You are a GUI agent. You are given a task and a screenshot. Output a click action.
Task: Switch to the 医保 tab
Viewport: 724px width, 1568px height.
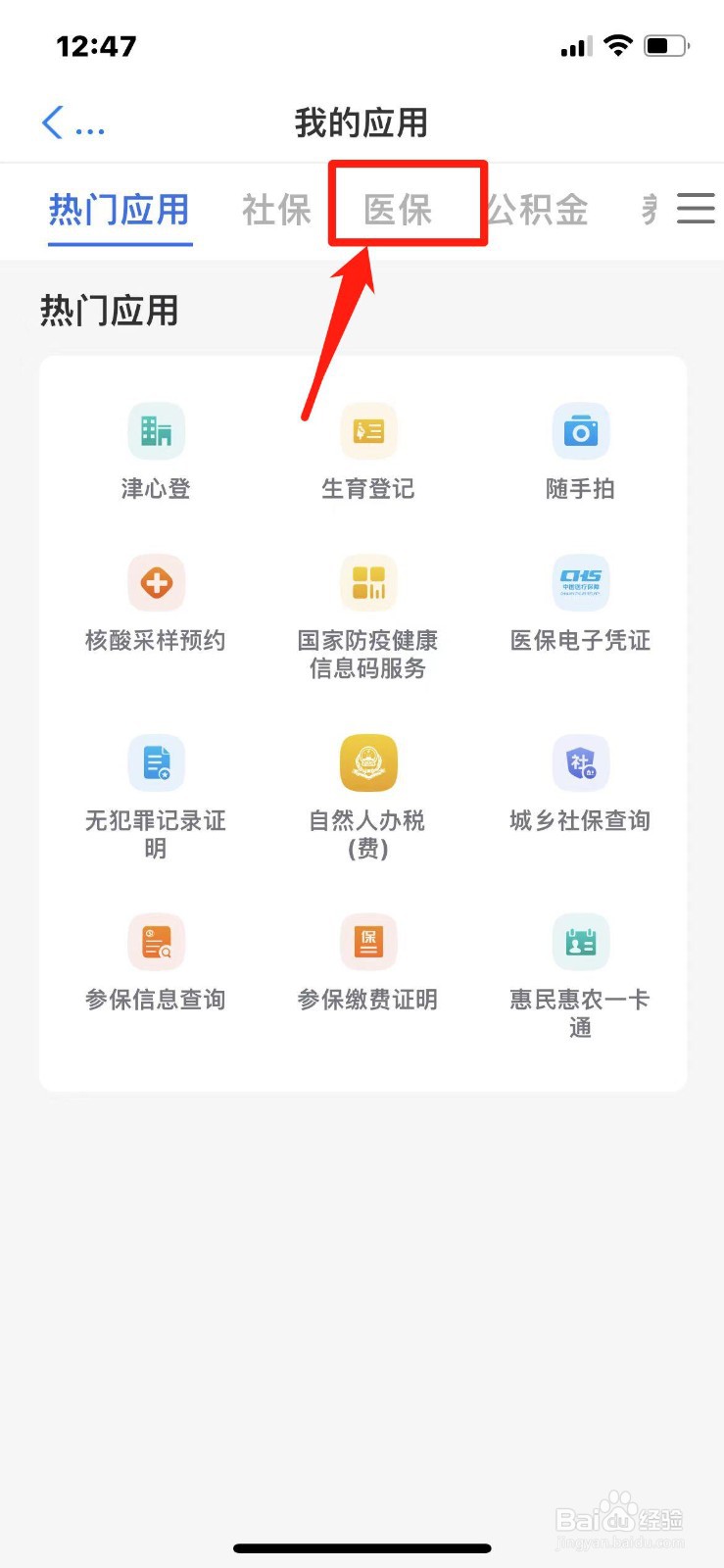pos(398,210)
